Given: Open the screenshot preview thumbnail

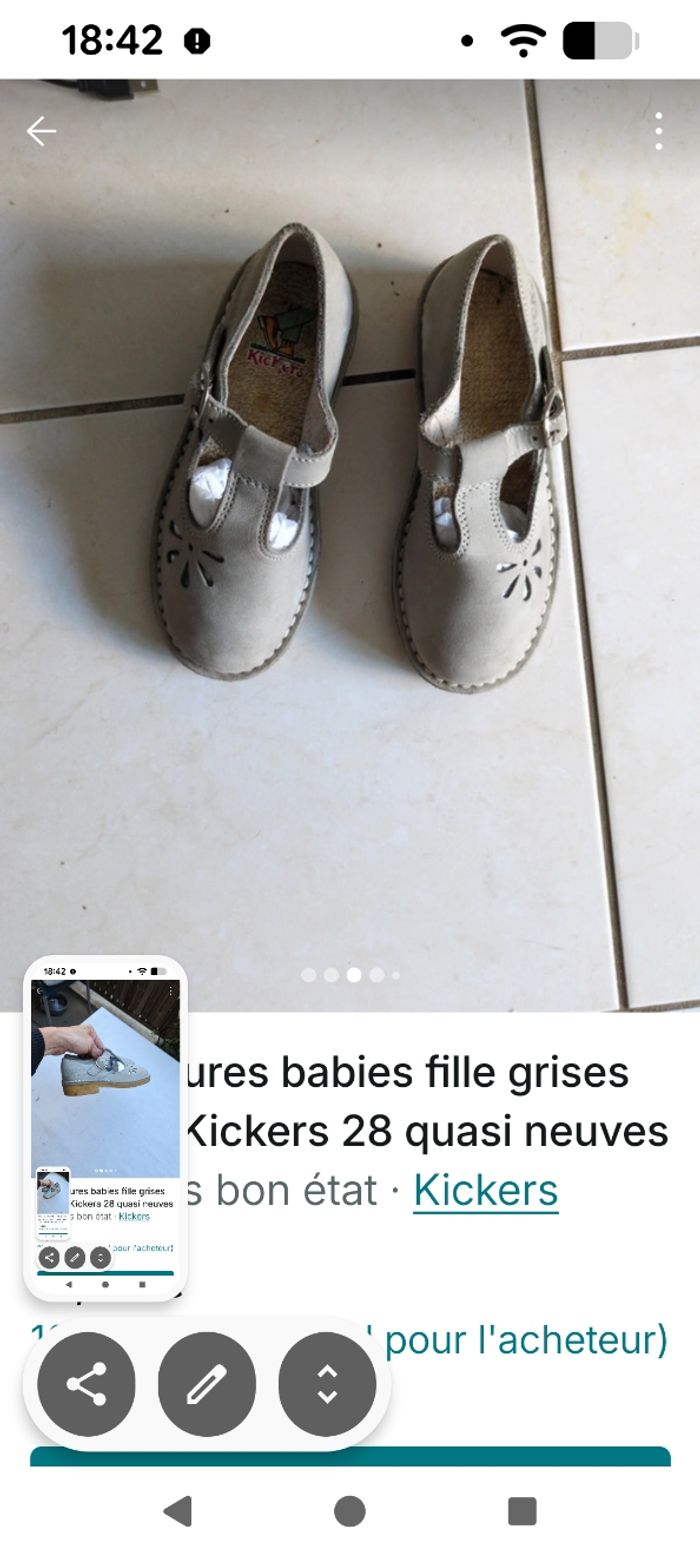Looking at the screenshot, I should 105,1128.
